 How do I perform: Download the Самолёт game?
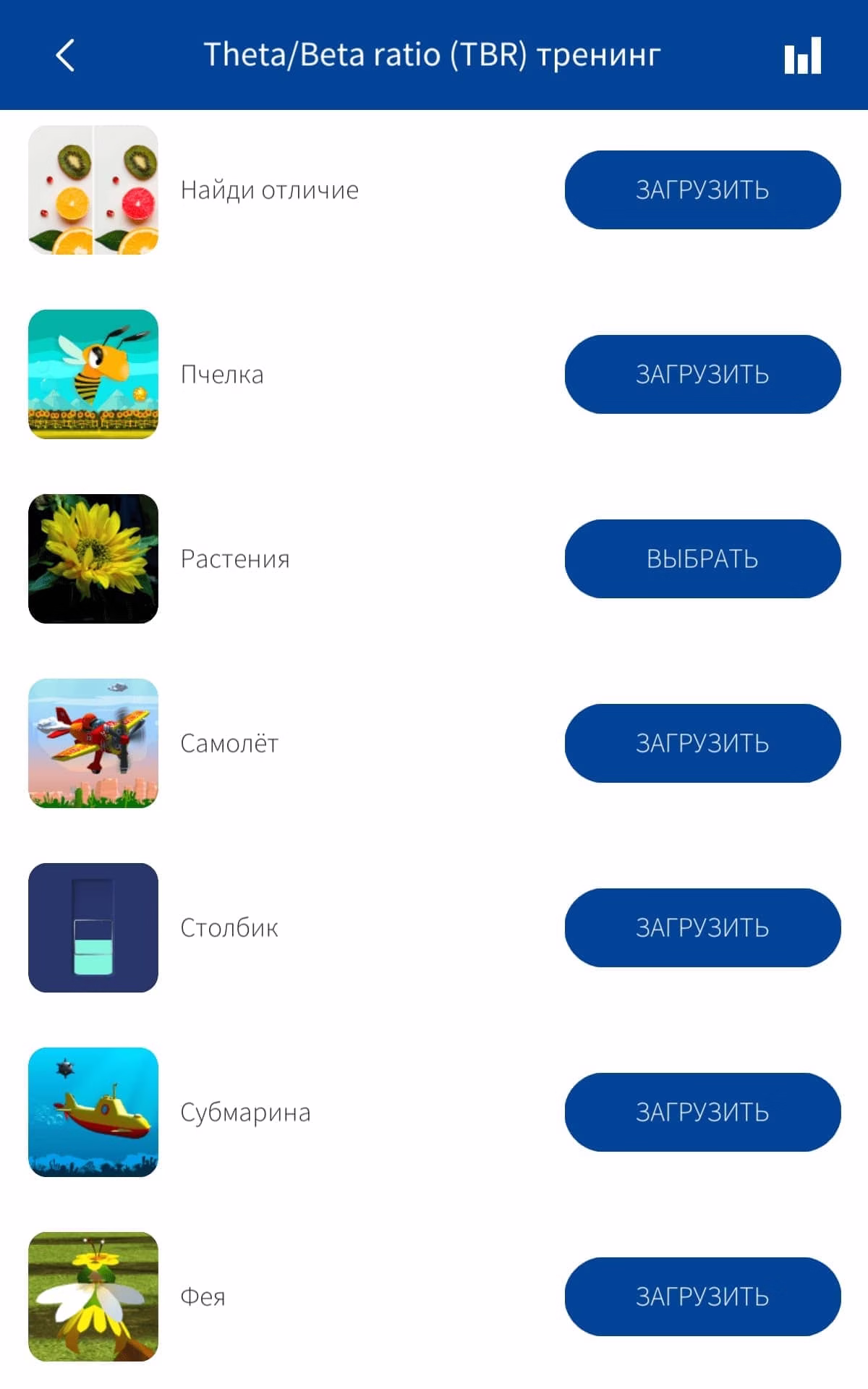click(702, 743)
